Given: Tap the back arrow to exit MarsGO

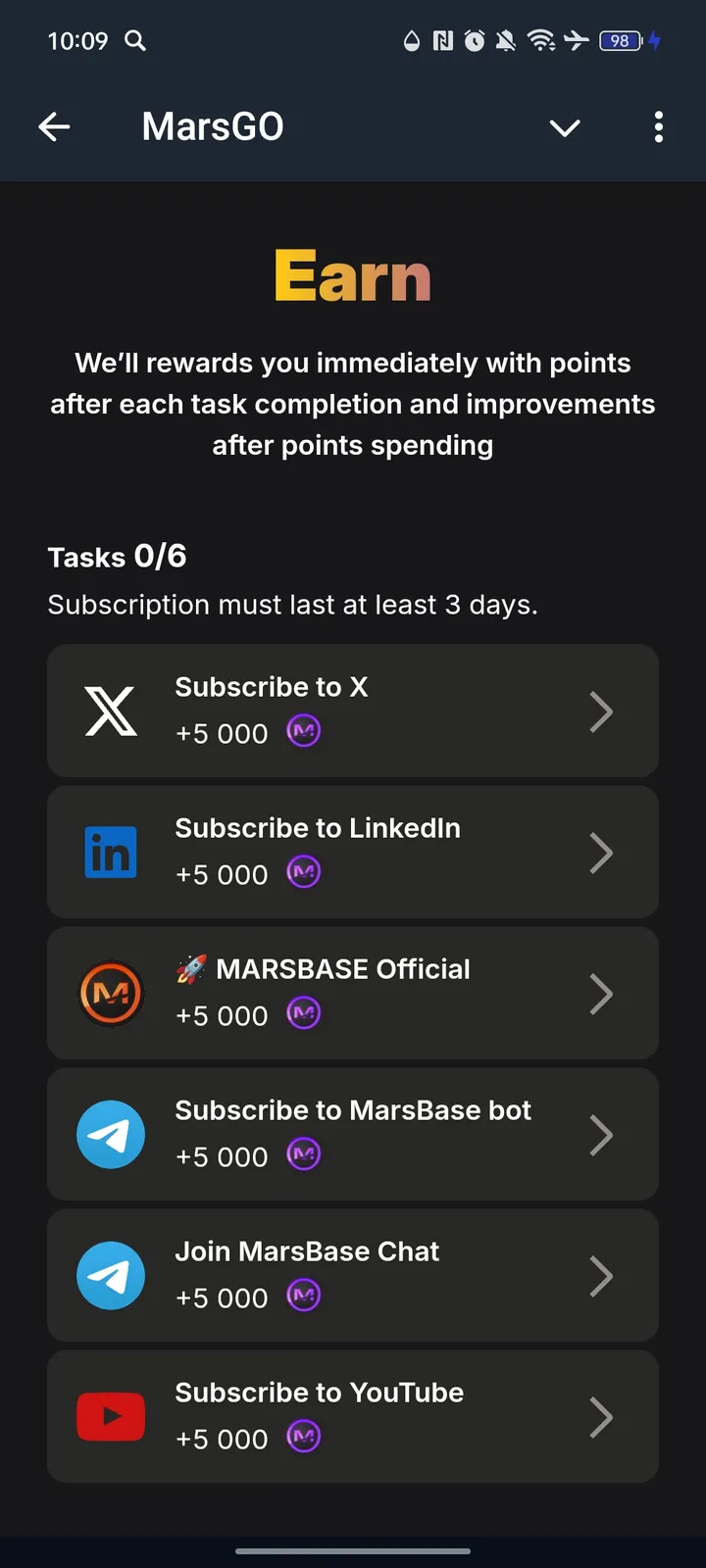Looking at the screenshot, I should coord(54,126).
